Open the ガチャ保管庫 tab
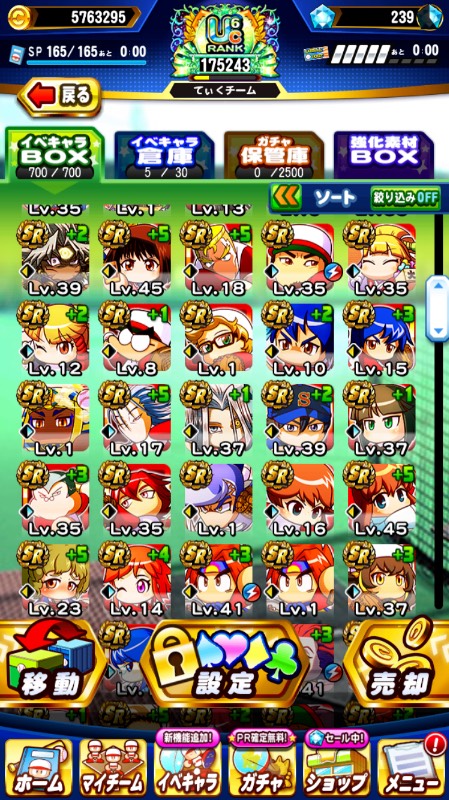The height and width of the screenshot is (800, 449). pos(274,156)
